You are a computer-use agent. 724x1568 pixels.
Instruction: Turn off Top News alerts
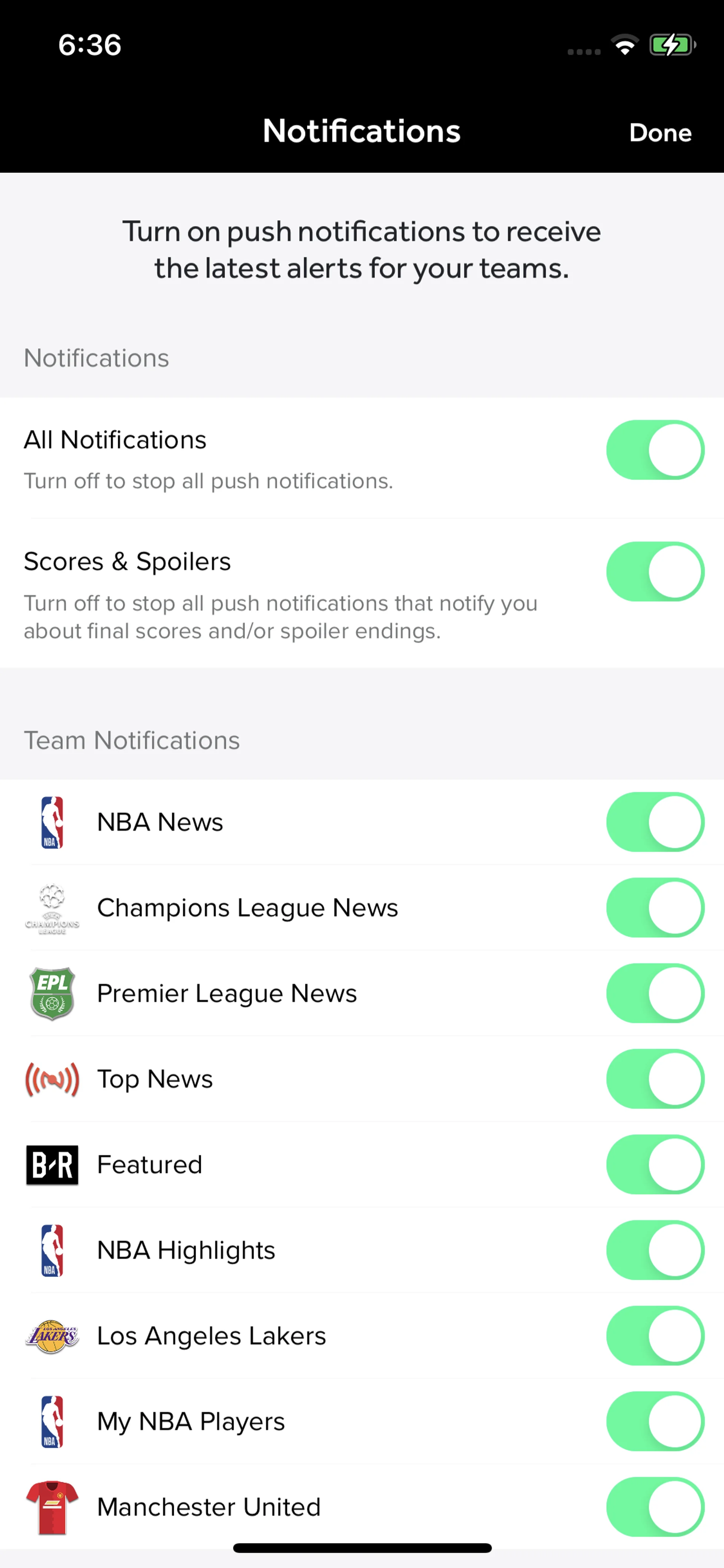(655, 1079)
